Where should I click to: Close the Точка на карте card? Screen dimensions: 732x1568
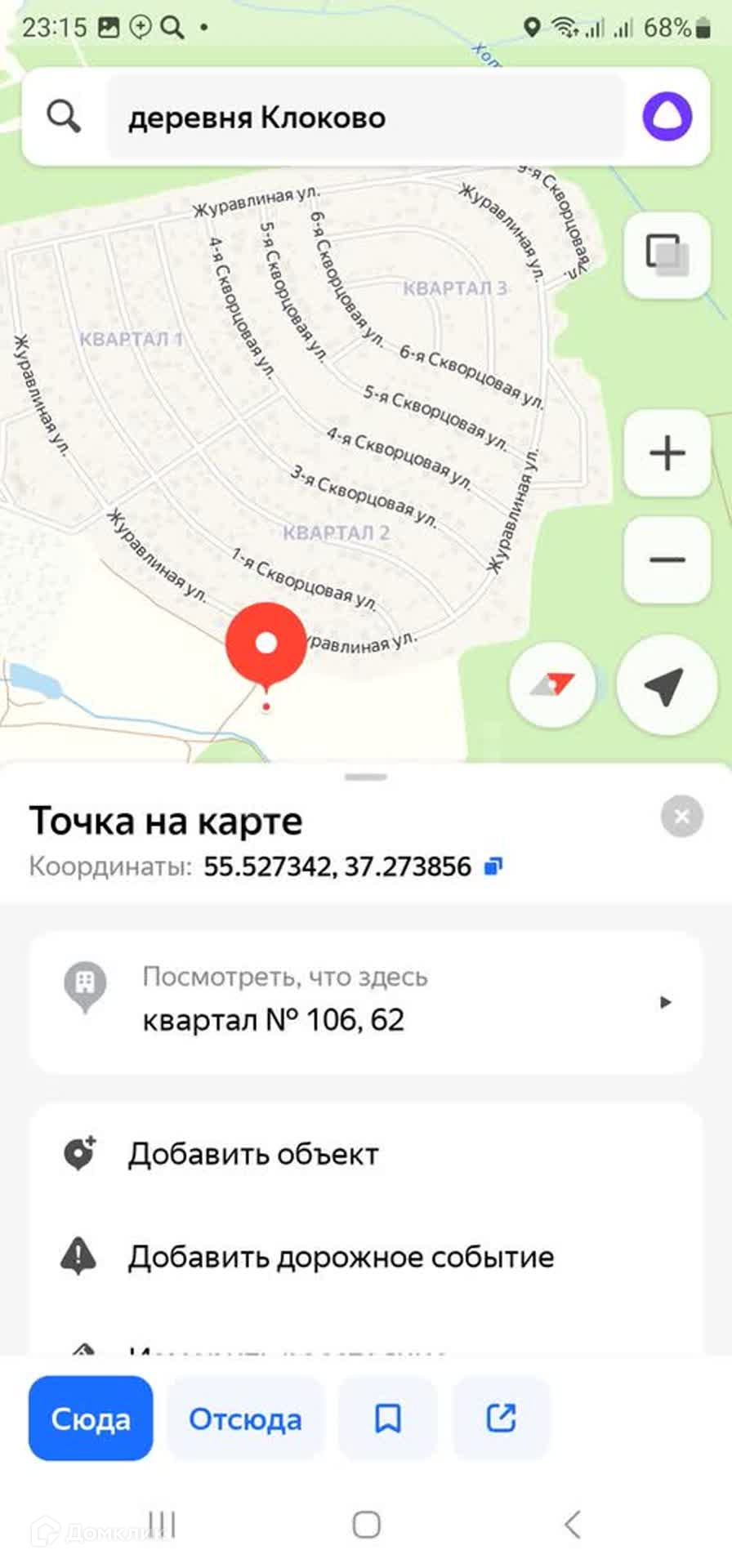pyautogui.click(x=681, y=816)
